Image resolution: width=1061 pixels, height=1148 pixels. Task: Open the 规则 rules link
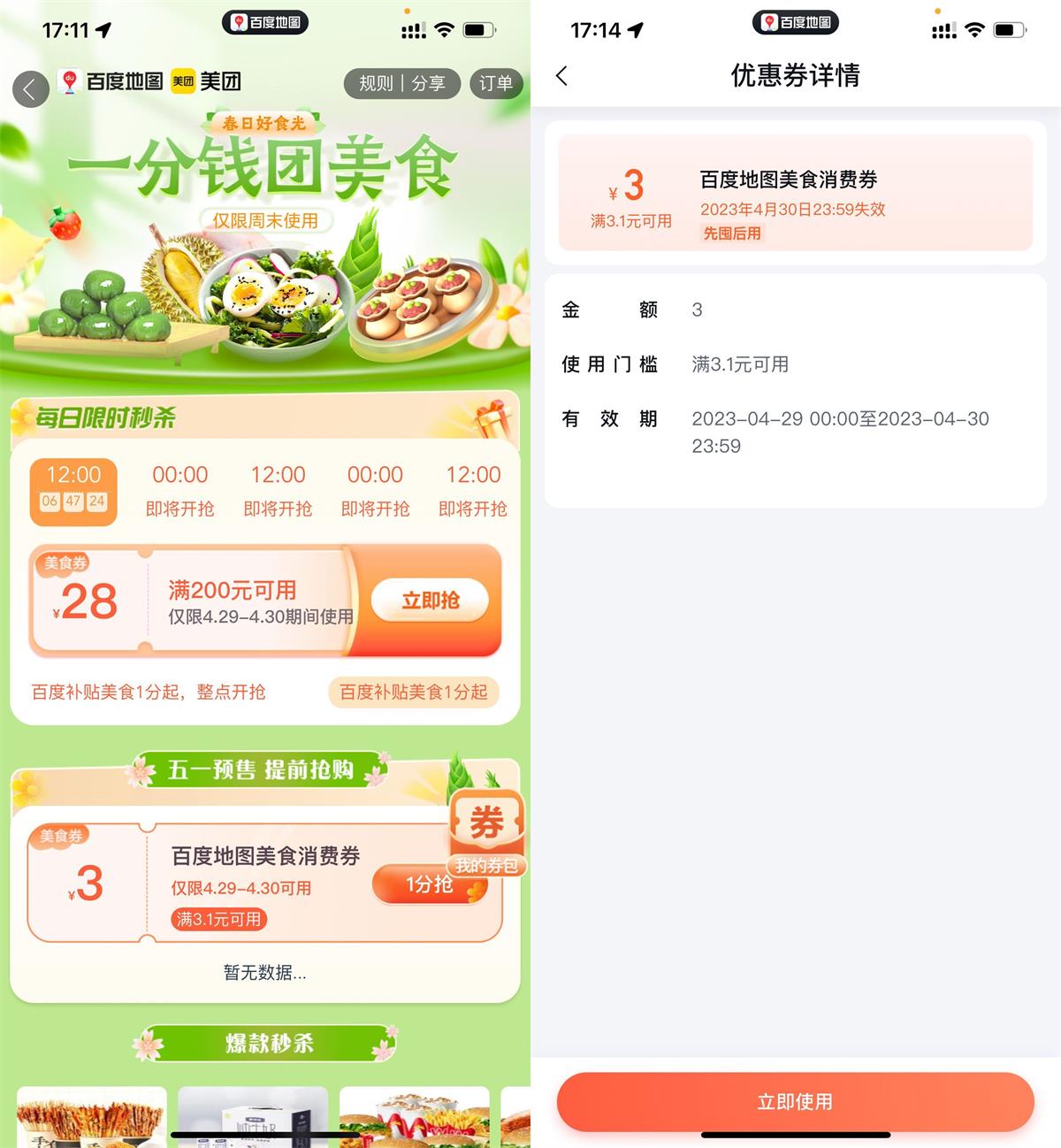click(x=376, y=83)
